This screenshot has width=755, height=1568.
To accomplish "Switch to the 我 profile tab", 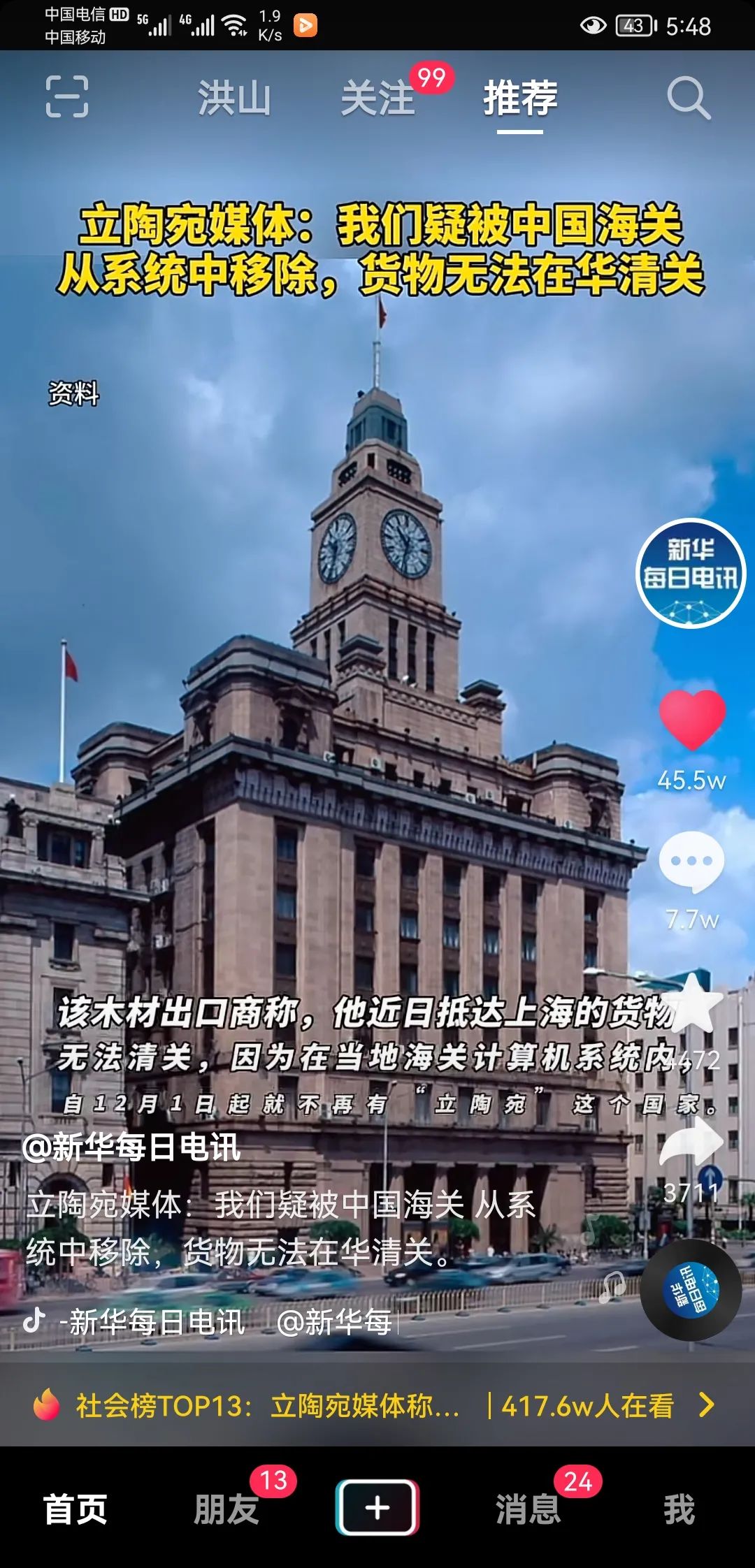I will coord(679,1508).
